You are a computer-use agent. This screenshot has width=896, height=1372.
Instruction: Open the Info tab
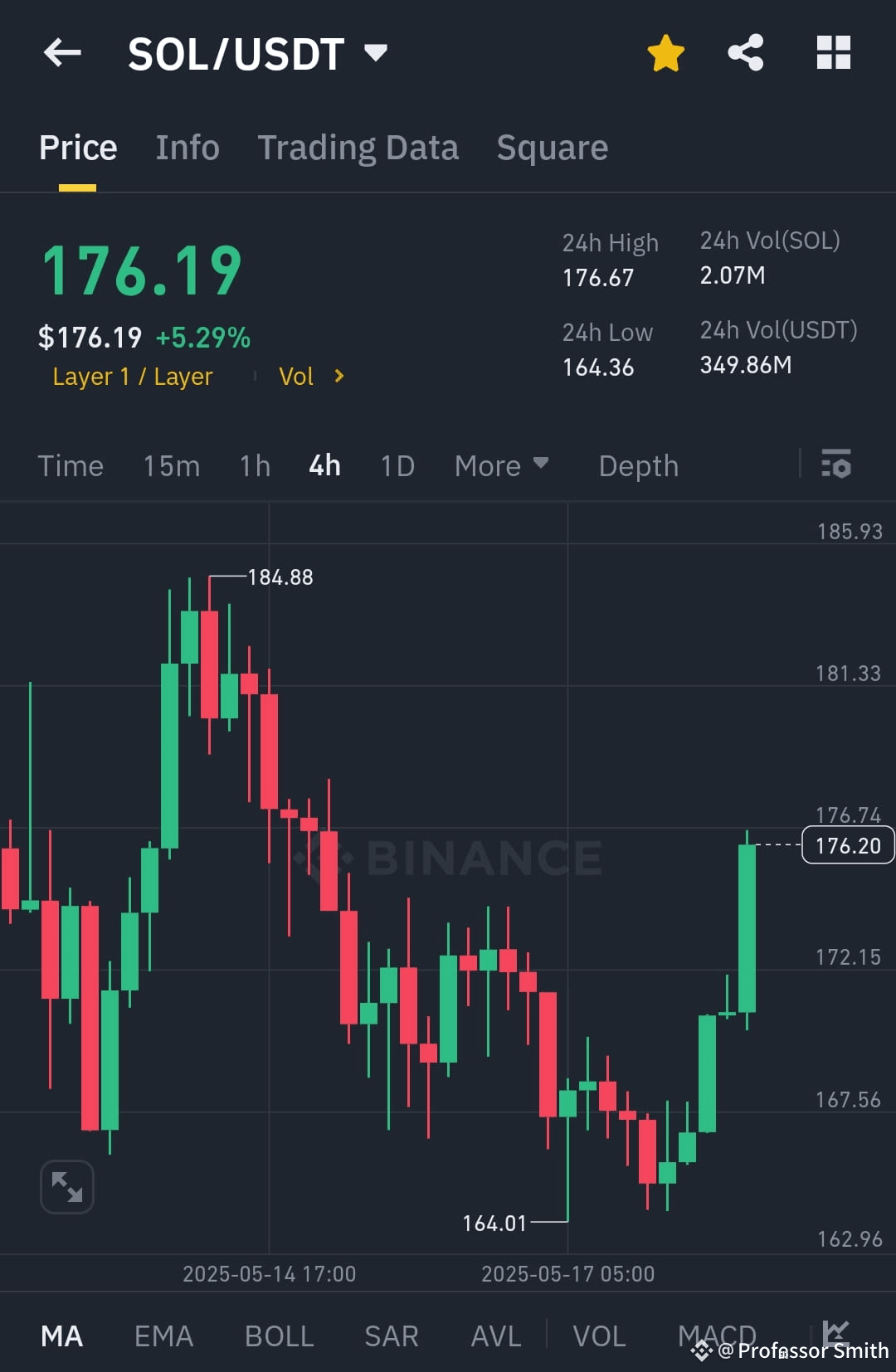[187, 147]
